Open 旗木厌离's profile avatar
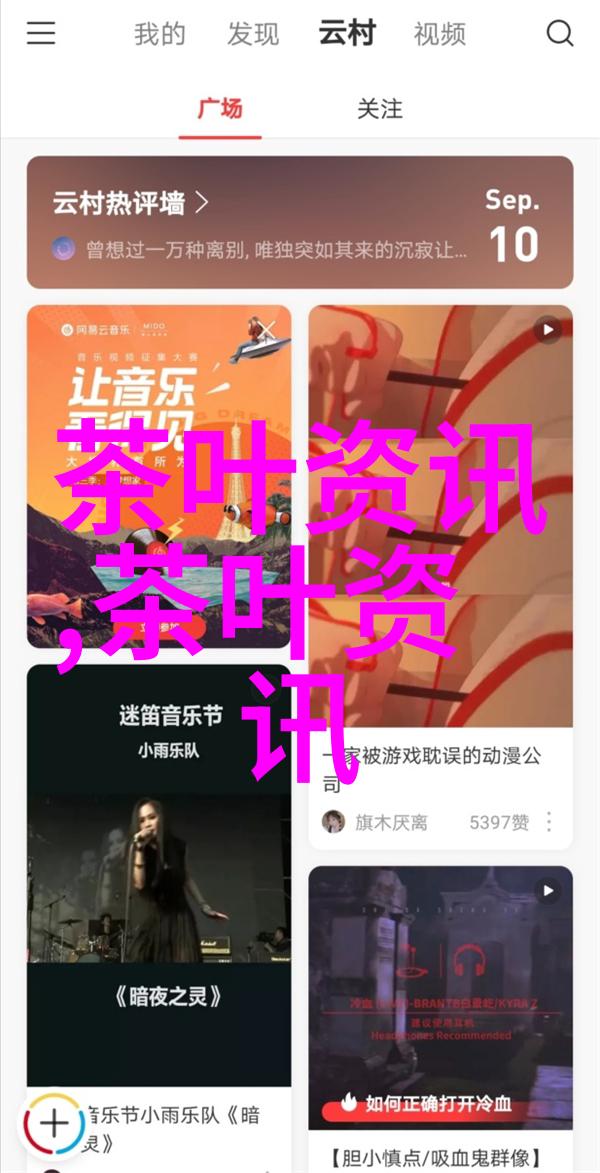Image resolution: width=600 pixels, height=1173 pixels. [x=333, y=822]
